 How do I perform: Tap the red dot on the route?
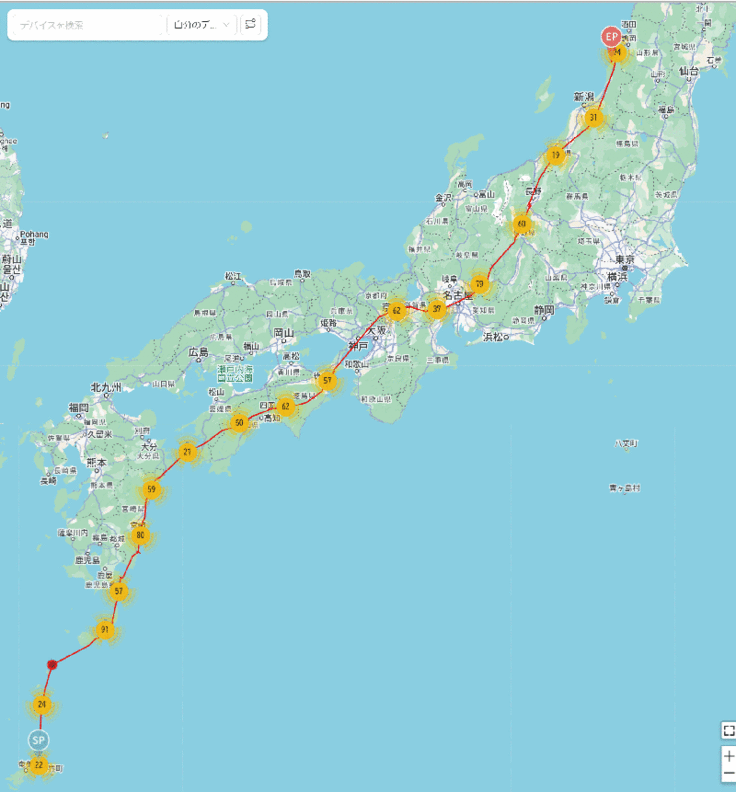pos(52,664)
